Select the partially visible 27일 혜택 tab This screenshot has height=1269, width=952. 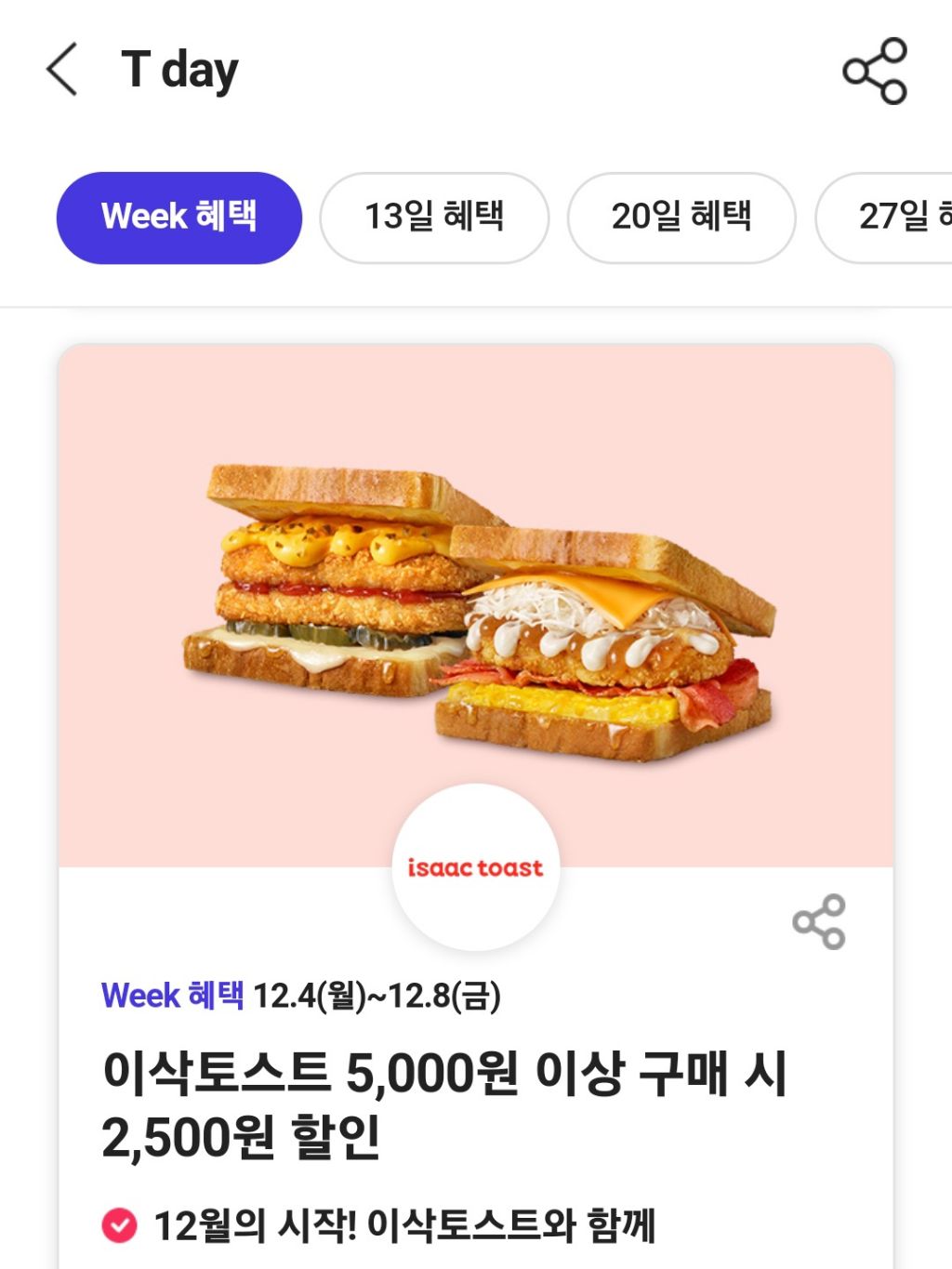[x=897, y=216]
